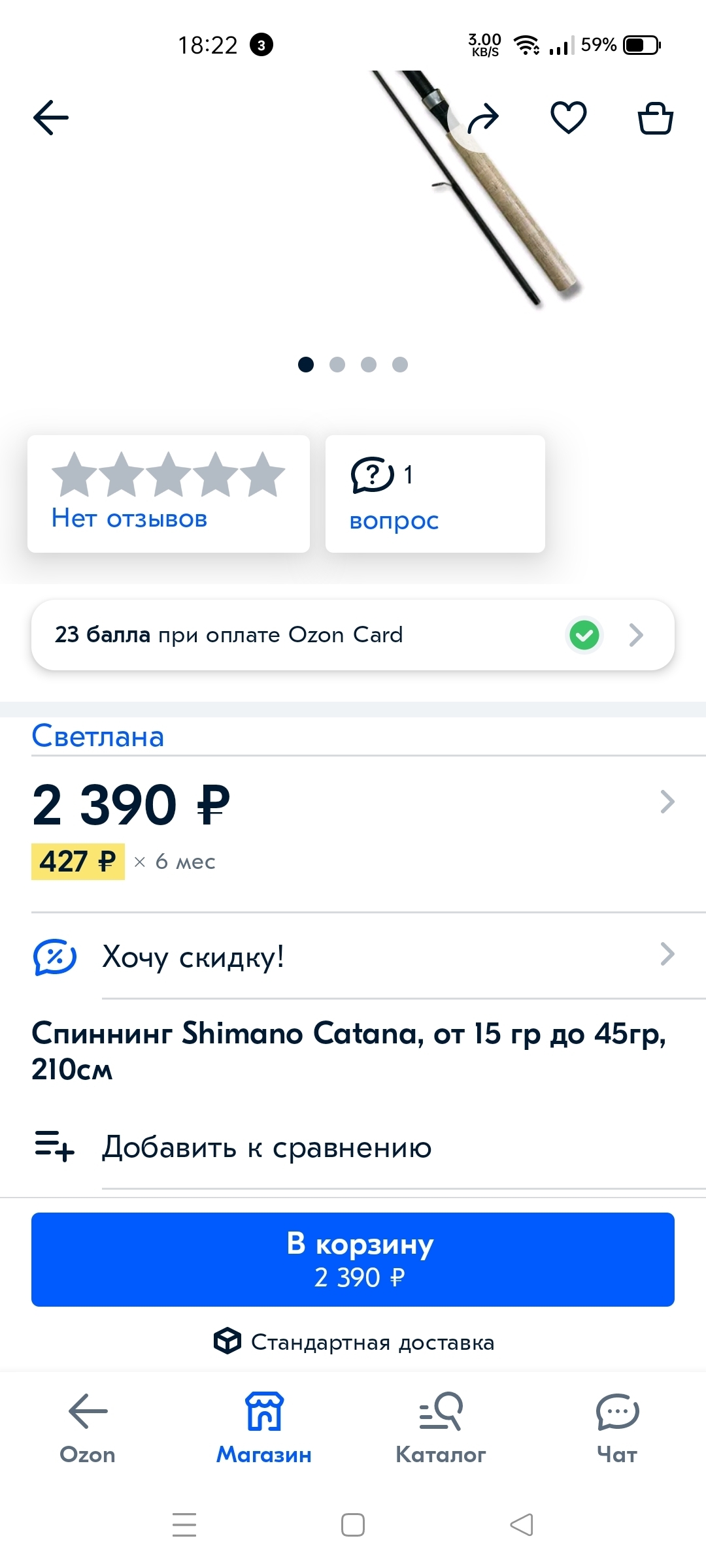Screen dimensions: 706x1568
Task: View the 1 вопрос card
Action: click(435, 494)
